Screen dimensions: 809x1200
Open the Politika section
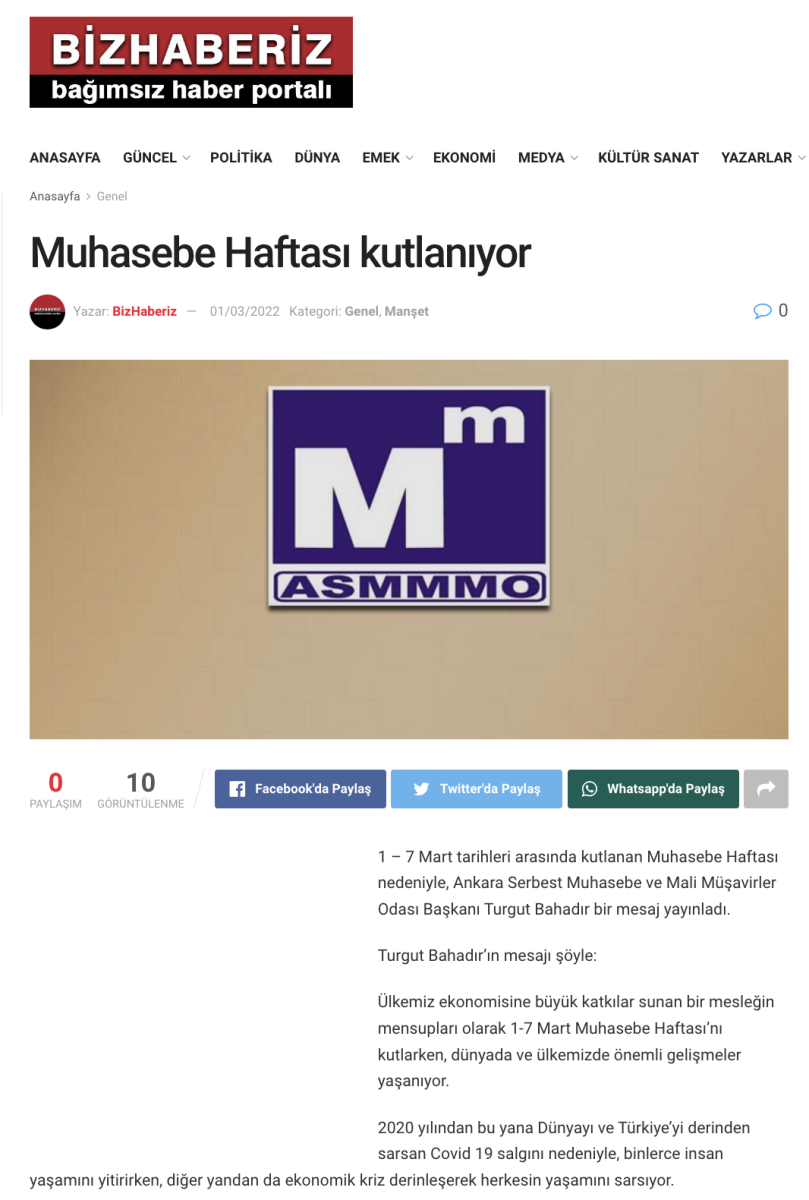coord(241,158)
